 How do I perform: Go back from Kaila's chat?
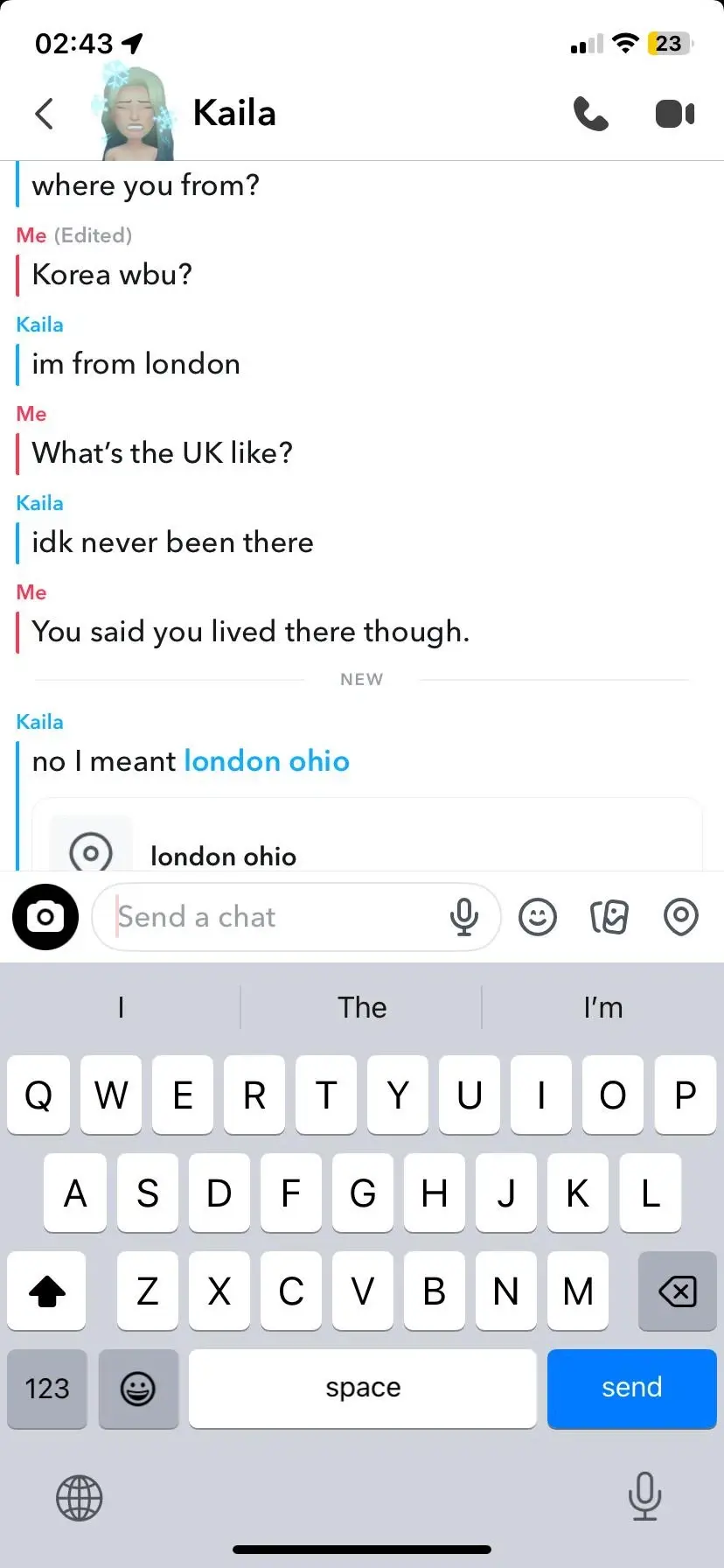pos(44,114)
